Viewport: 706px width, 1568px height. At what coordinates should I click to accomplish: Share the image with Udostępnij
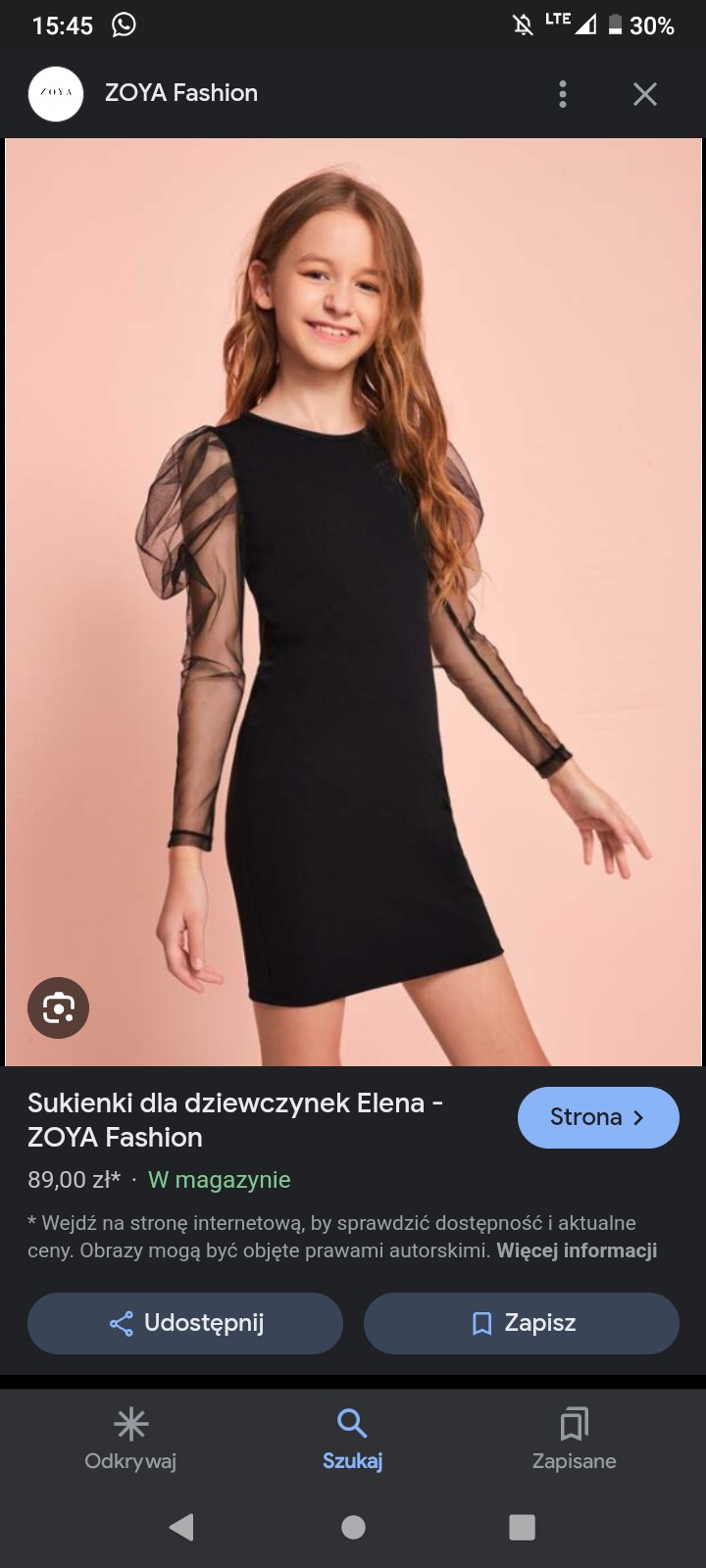coord(185,1323)
